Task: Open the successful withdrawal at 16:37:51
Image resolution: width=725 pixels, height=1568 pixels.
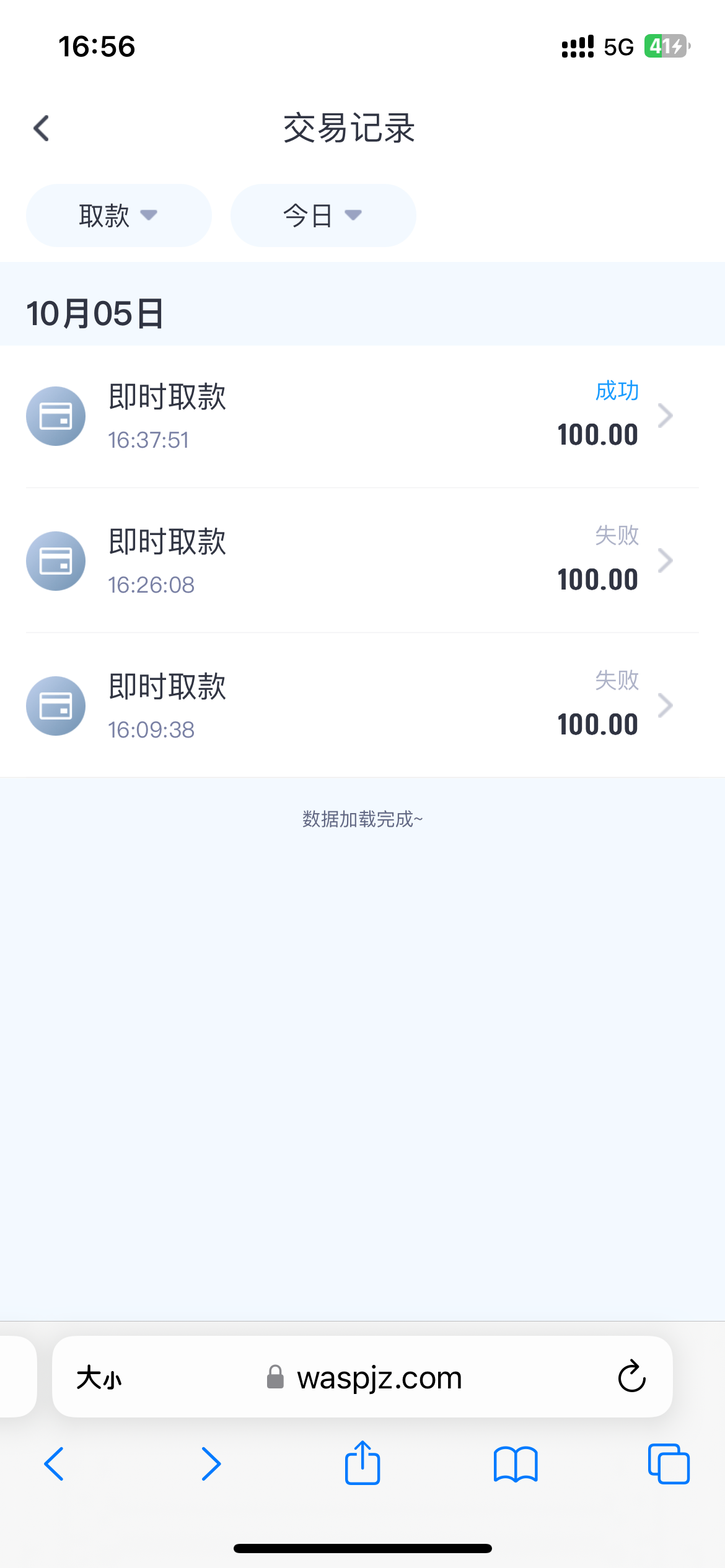Action: click(x=362, y=416)
